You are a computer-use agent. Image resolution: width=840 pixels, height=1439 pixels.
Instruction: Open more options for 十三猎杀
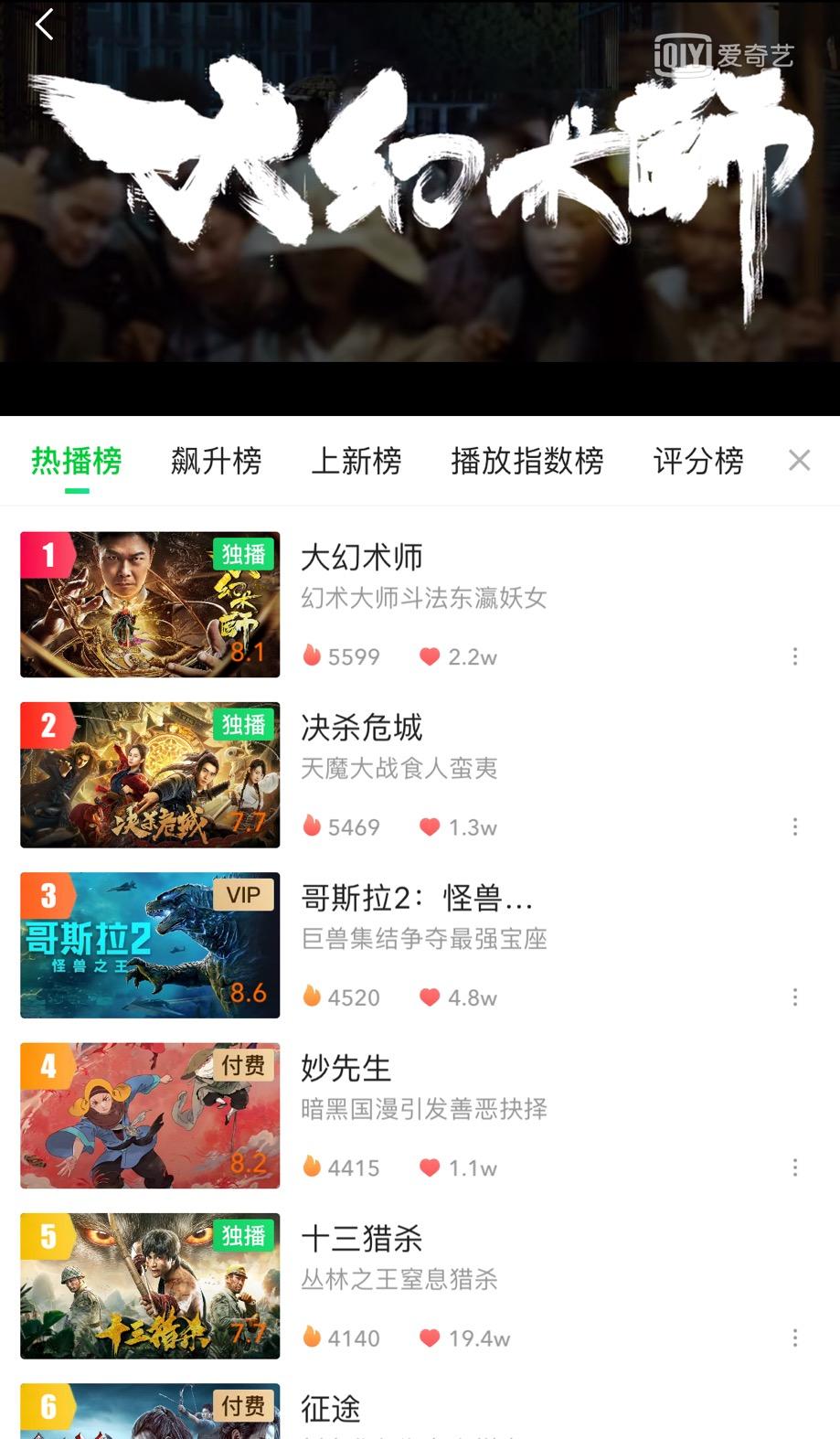pos(794,1338)
